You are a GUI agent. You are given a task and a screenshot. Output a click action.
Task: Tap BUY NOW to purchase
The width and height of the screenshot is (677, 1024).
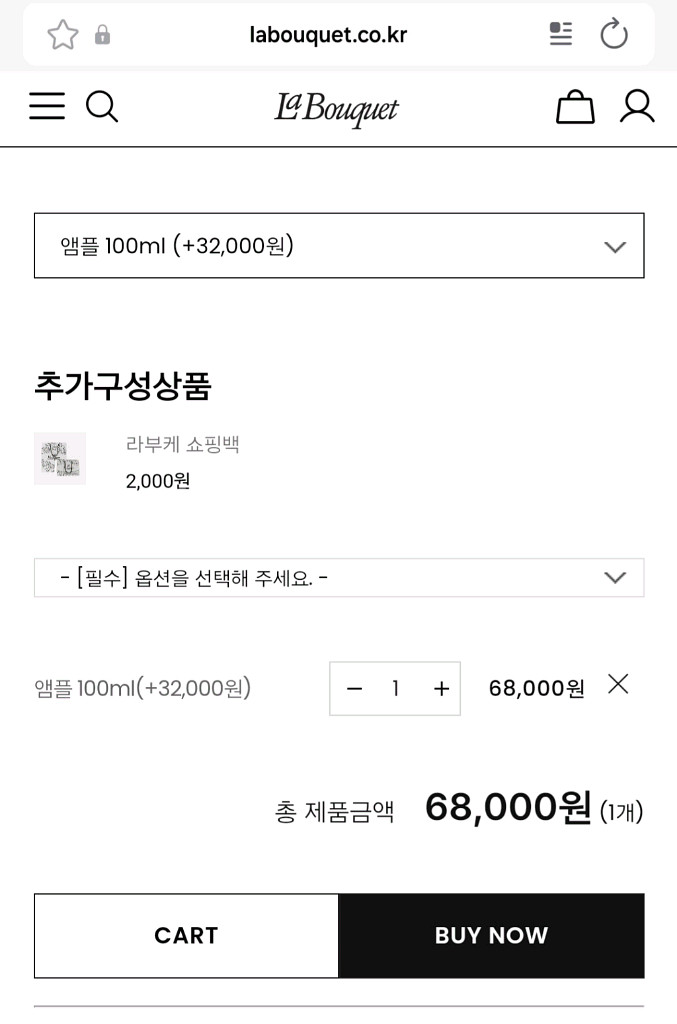491,936
